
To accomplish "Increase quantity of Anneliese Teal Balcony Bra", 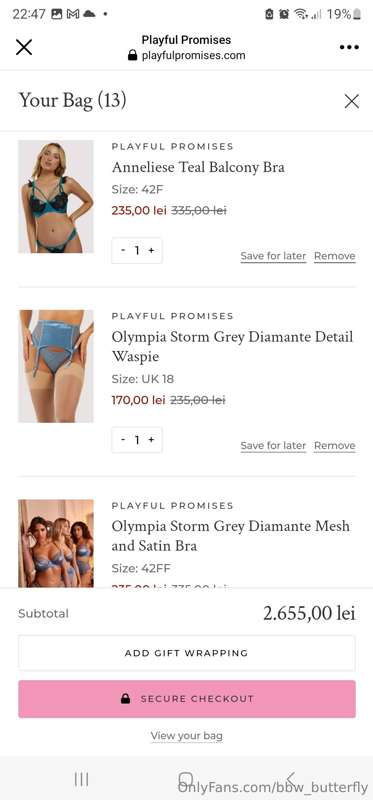I will point(152,250).
